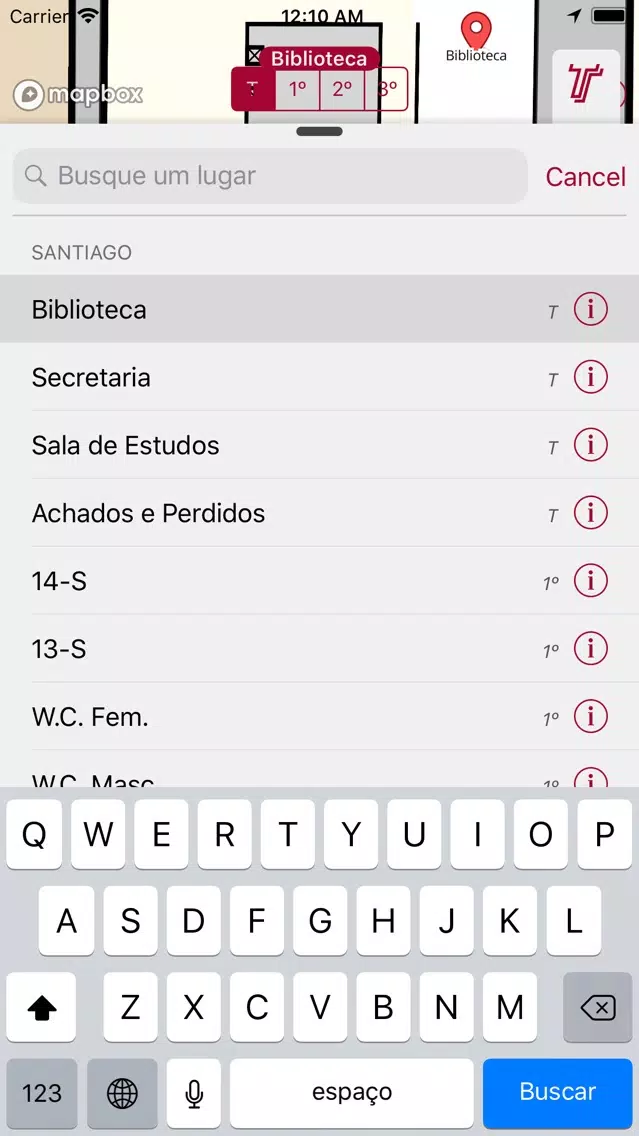Switch keyboard language with globe key
Image resolution: width=639 pixels, height=1136 pixels.
coord(122,1092)
